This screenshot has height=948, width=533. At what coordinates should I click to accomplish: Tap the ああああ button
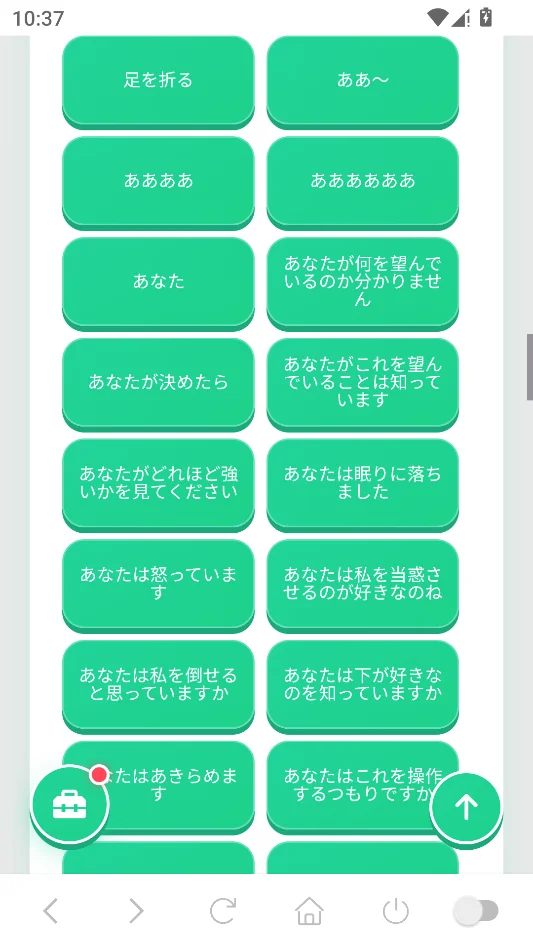pos(158,182)
